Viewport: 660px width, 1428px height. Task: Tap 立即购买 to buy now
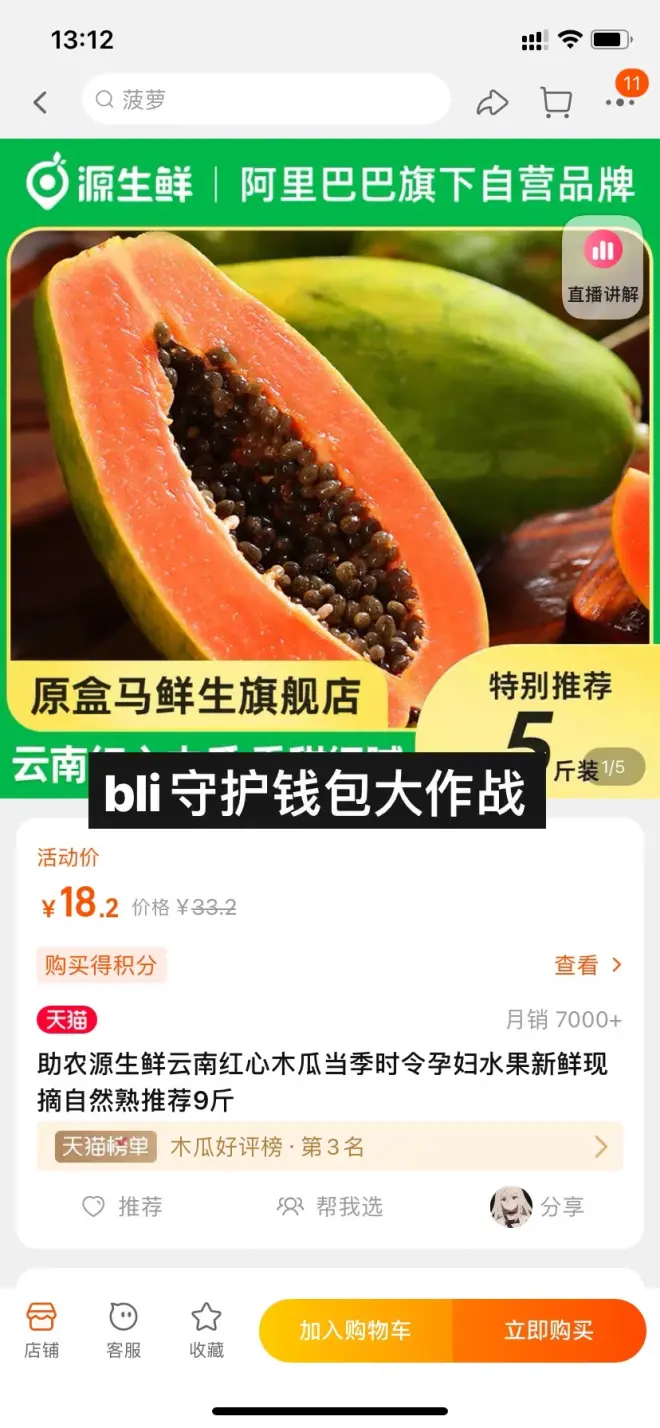click(549, 1331)
